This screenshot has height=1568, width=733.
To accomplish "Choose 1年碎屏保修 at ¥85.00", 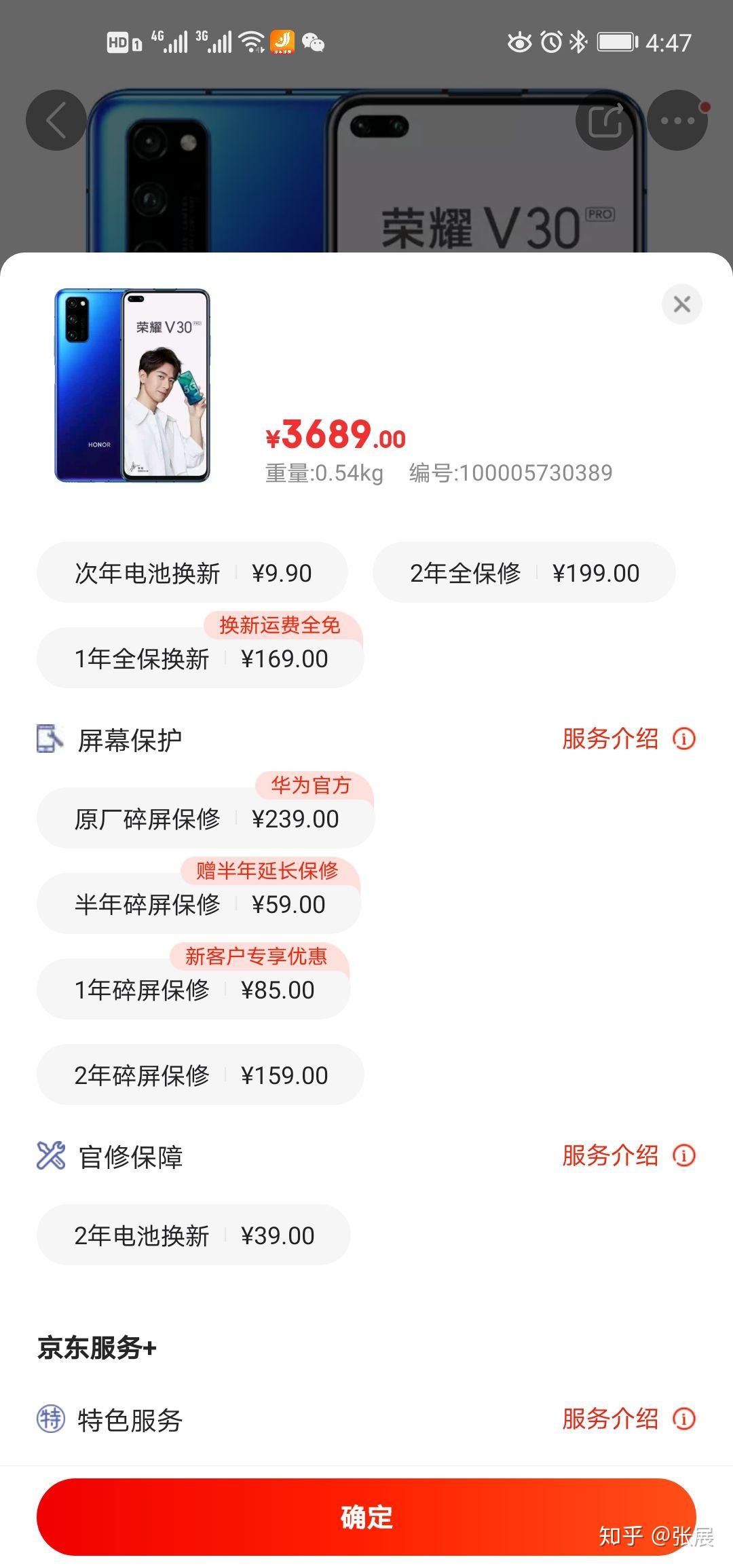I will coord(193,990).
